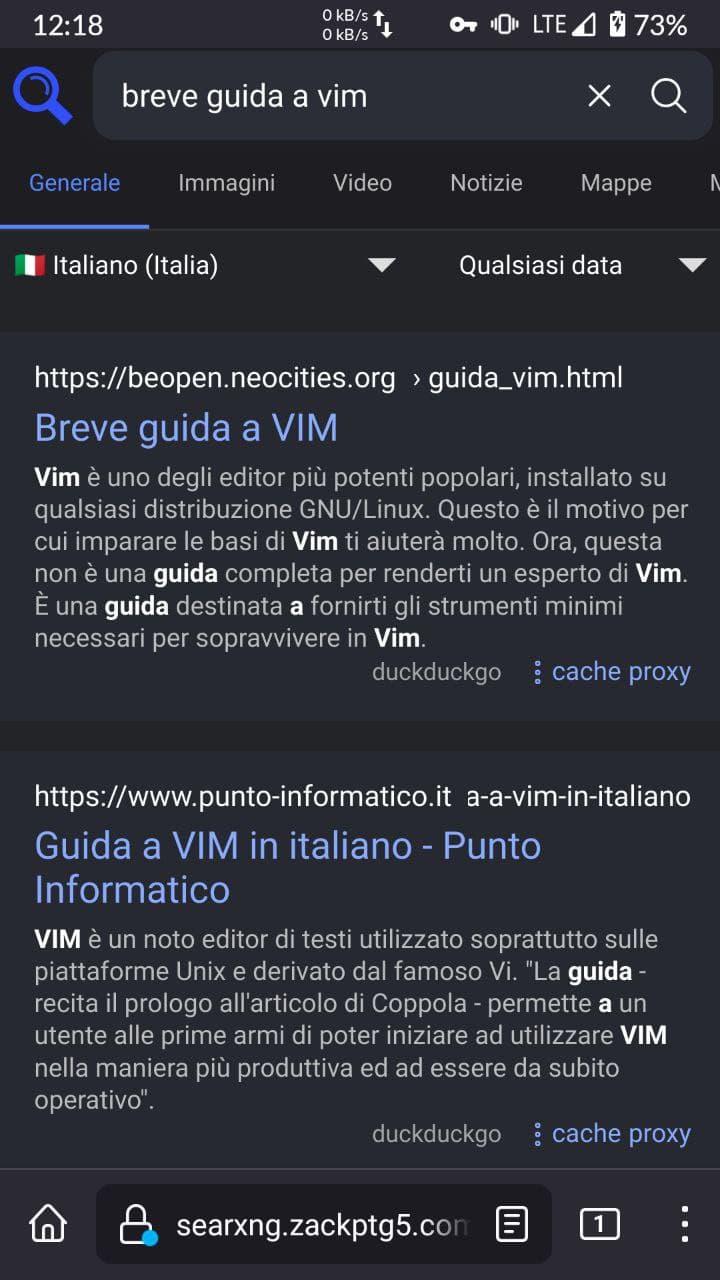The height and width of the screenshot is (1280, 720).
Task: Switch to the Mappe tab
Action: pos(616,183)
